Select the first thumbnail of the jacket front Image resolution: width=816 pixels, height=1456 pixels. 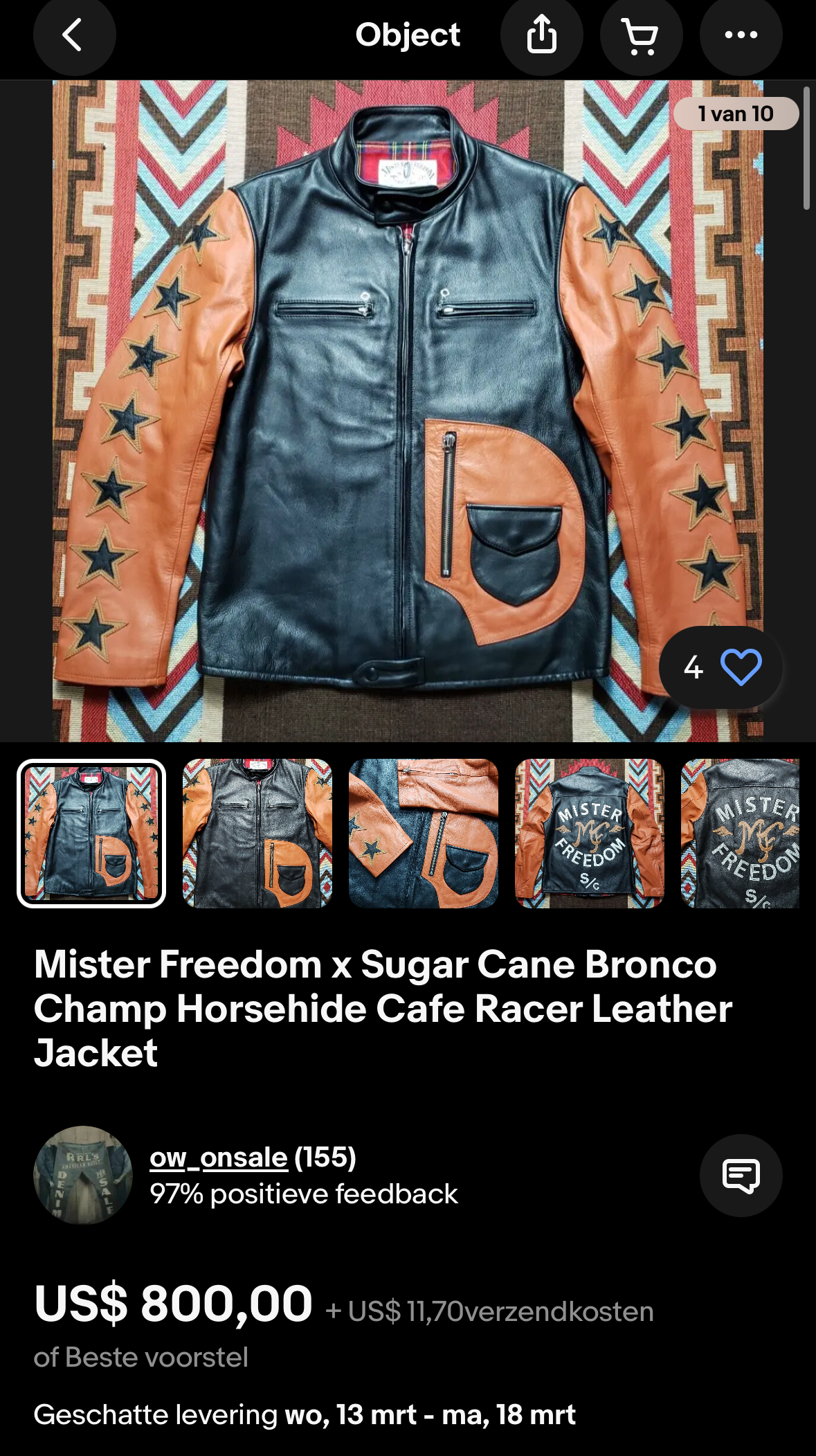click(91, 833)
